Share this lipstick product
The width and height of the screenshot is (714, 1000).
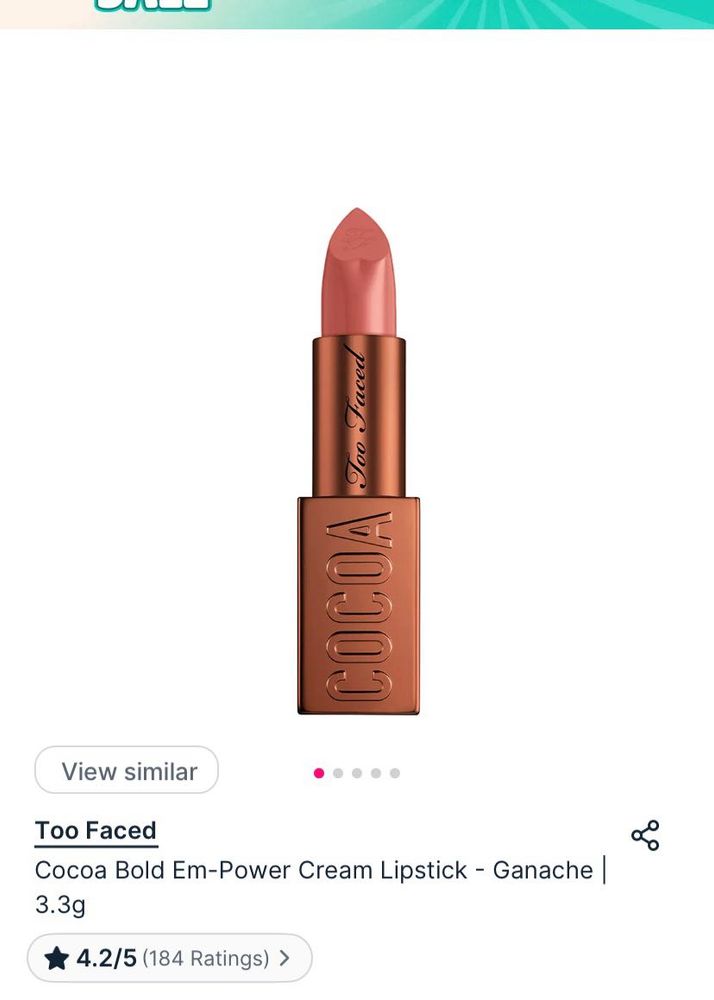click(x=645, y=836)
